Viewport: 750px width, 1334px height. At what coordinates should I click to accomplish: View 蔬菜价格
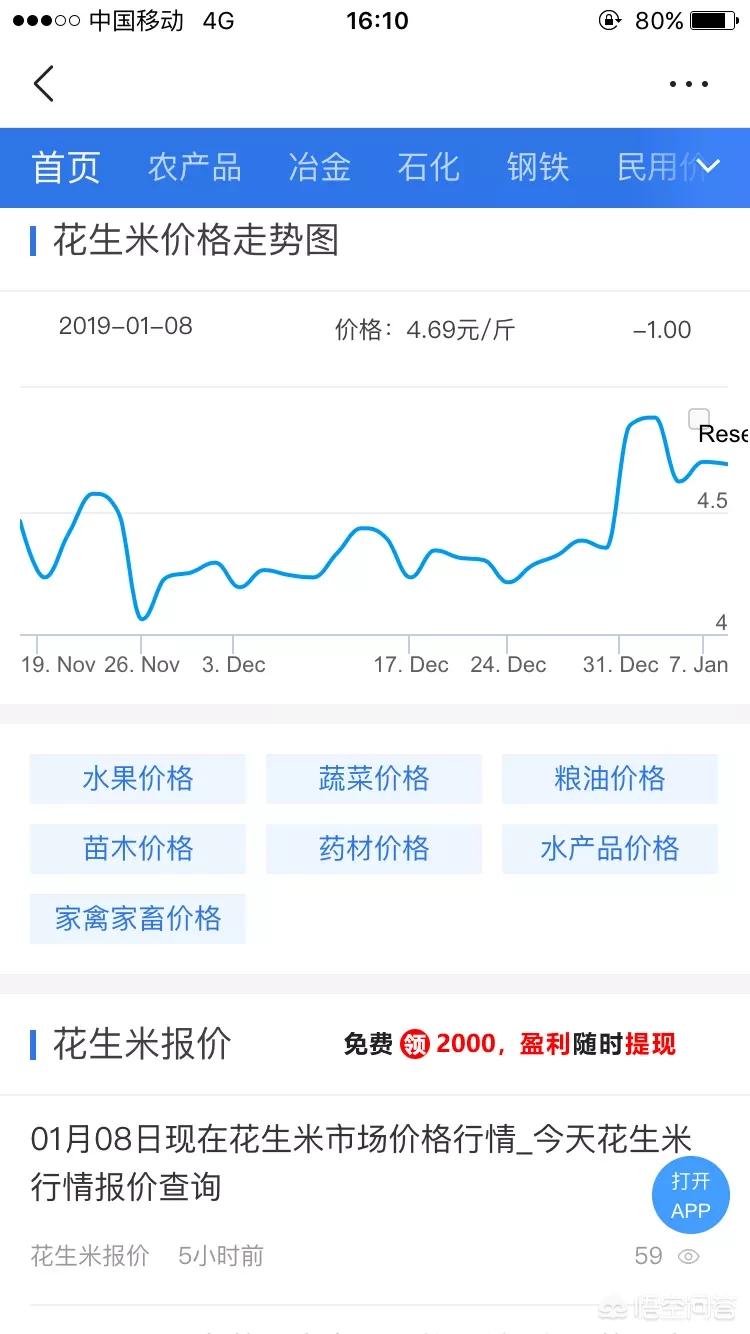coord(374,779)
